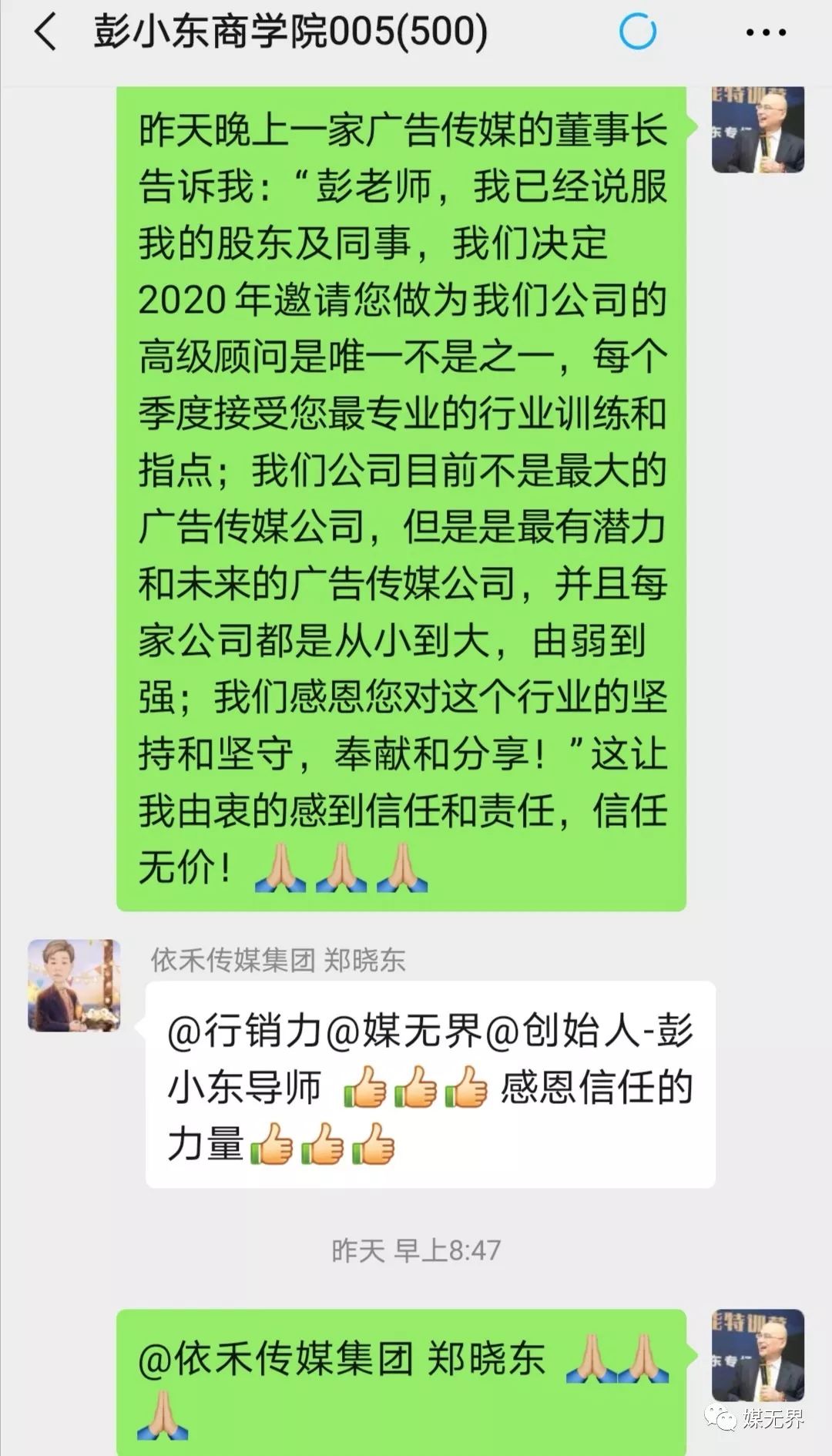This screenshot has width=832, height=1456.
Task: Tap the sender avatar beside the long green message
Action: click(x=757, y=129)
